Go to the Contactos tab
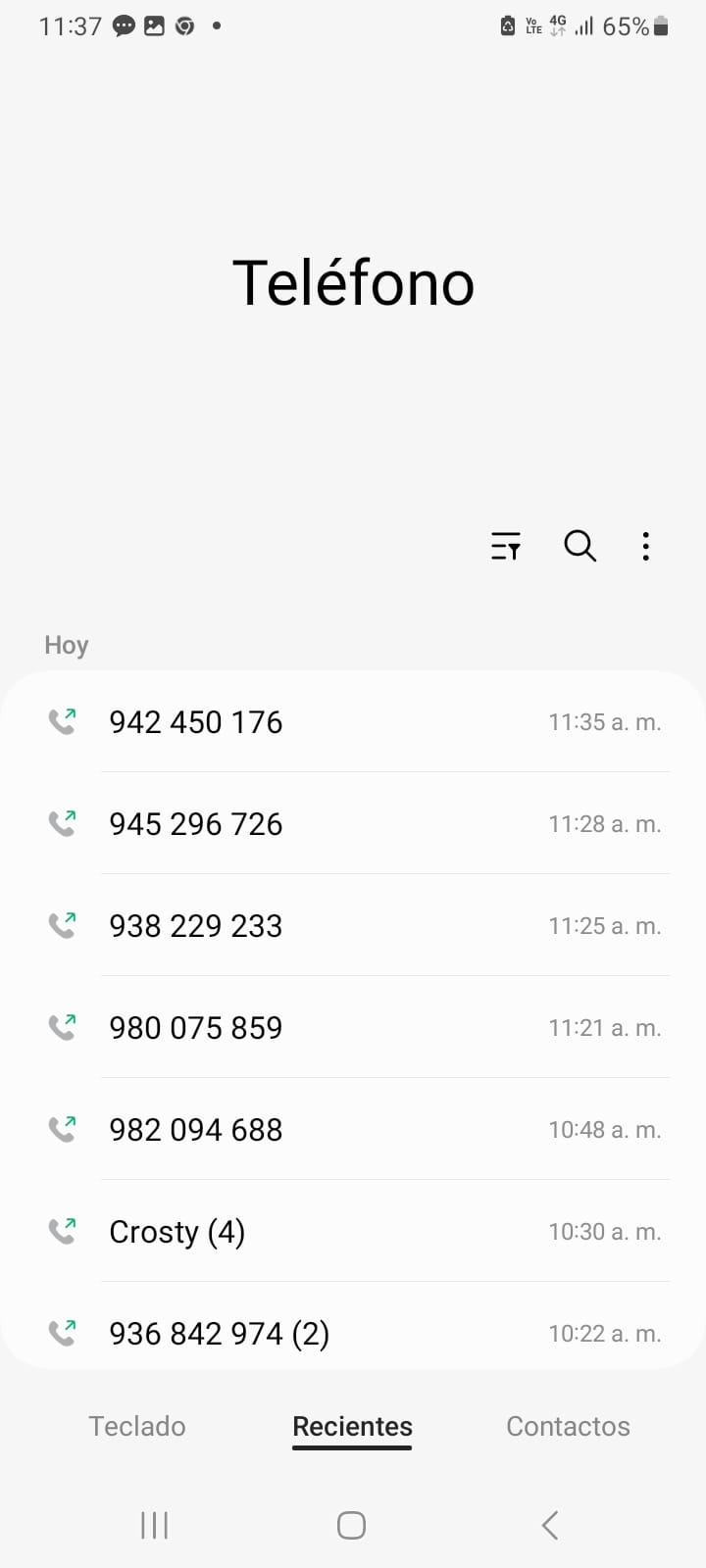The image size is (706, 1568). [568, 1426]
